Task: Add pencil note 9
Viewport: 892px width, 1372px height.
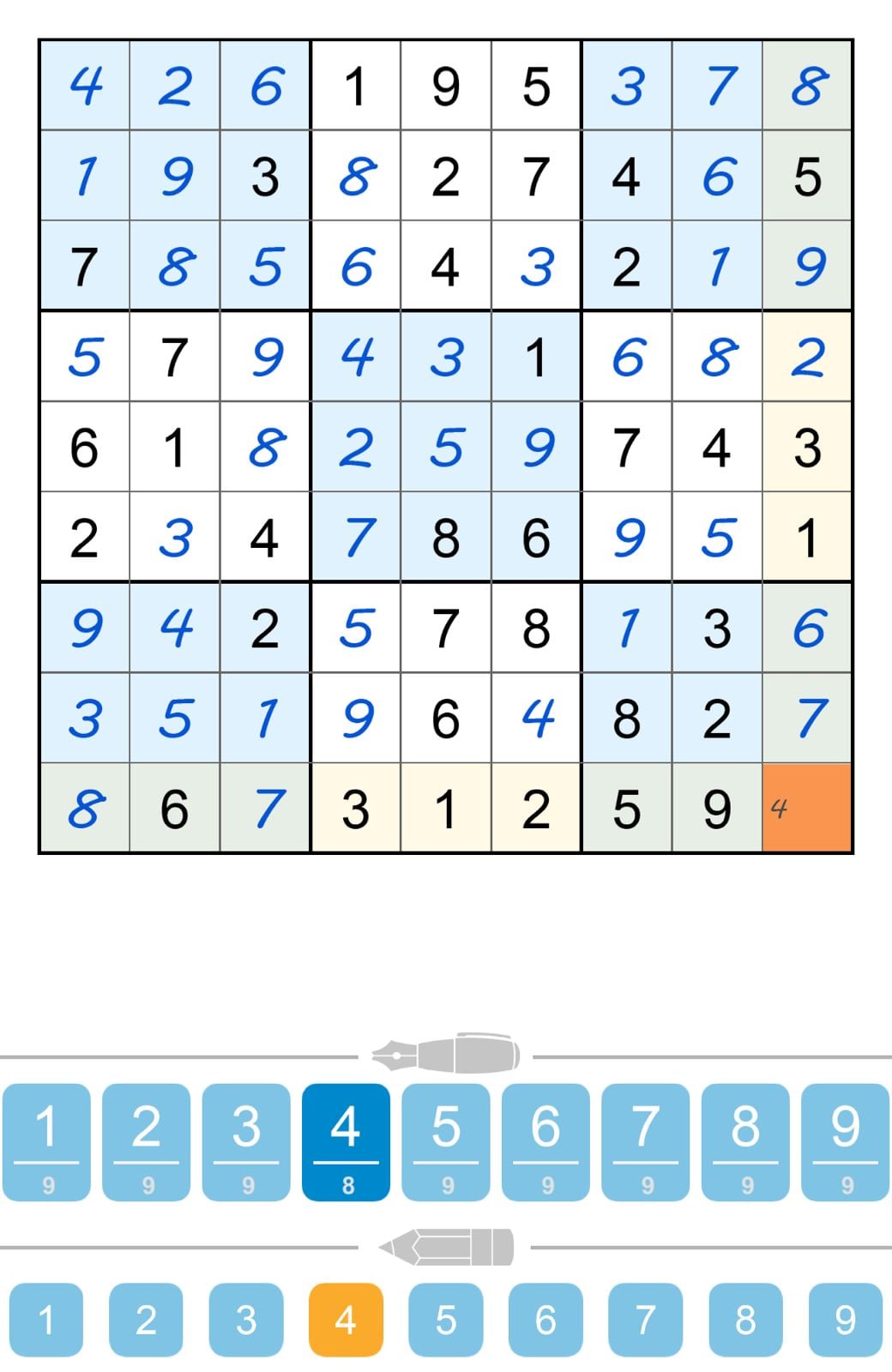Action: coord(845,1320)
